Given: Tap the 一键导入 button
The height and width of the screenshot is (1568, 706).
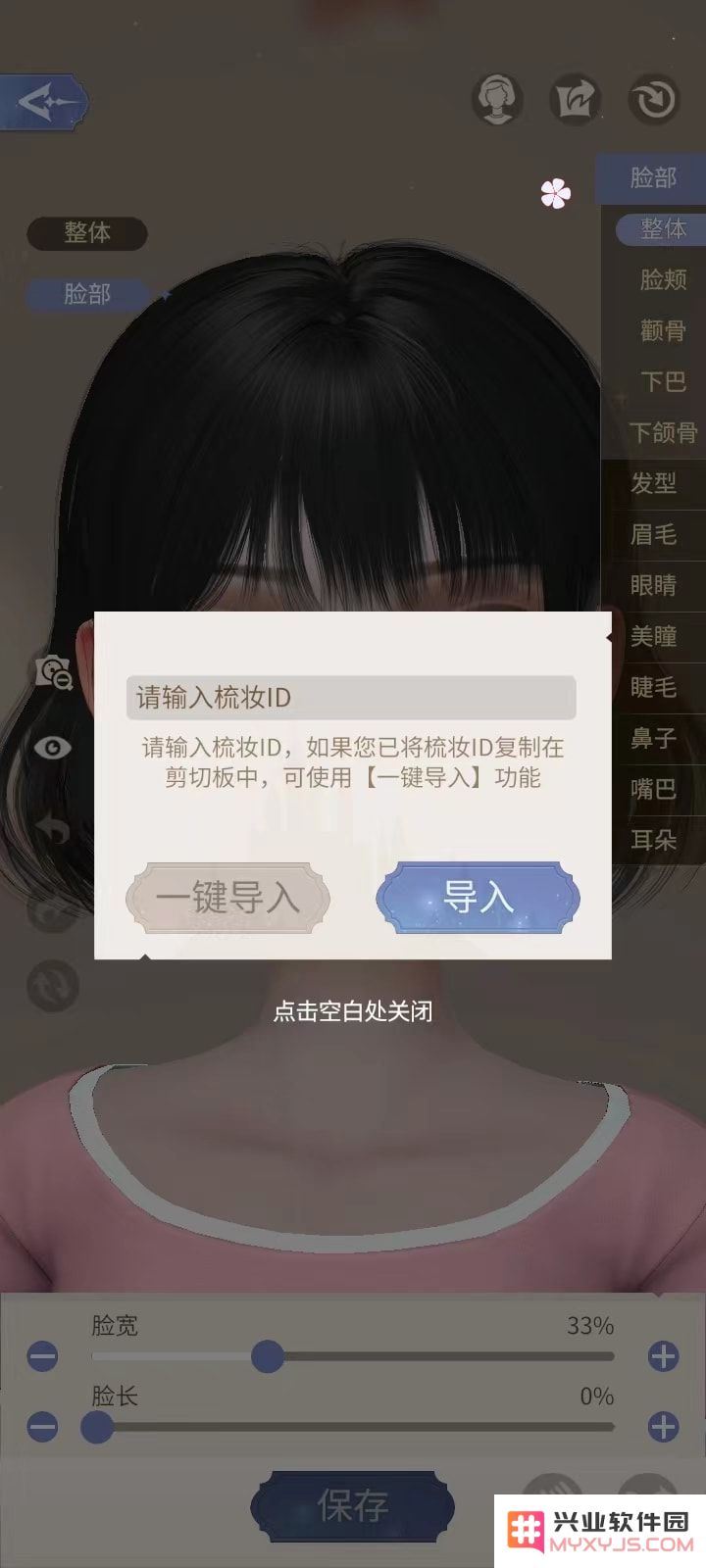Looking at the screenshot, I should pos(227,898).
